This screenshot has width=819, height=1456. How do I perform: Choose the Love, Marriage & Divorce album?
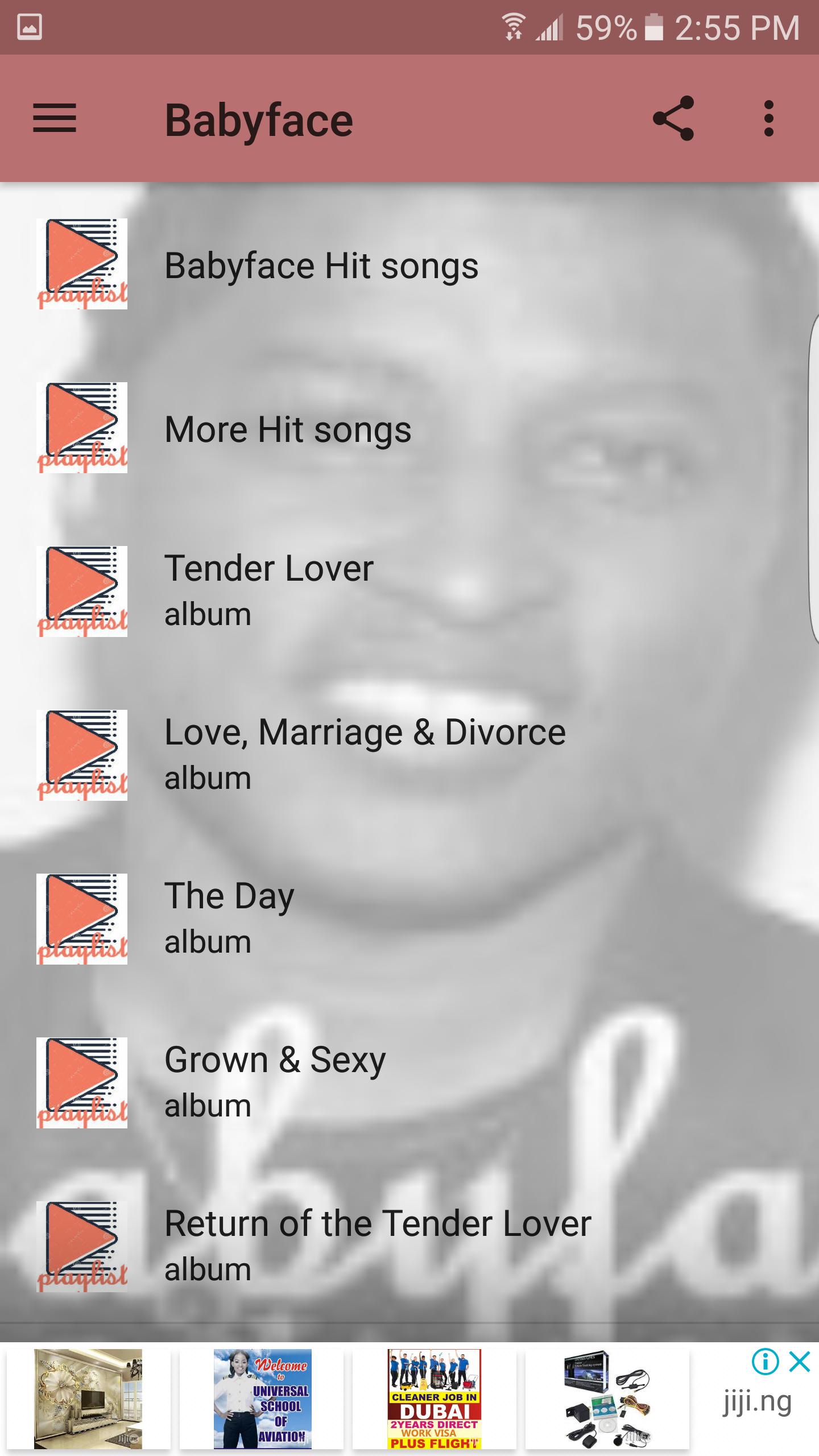[x=364, y=755]
